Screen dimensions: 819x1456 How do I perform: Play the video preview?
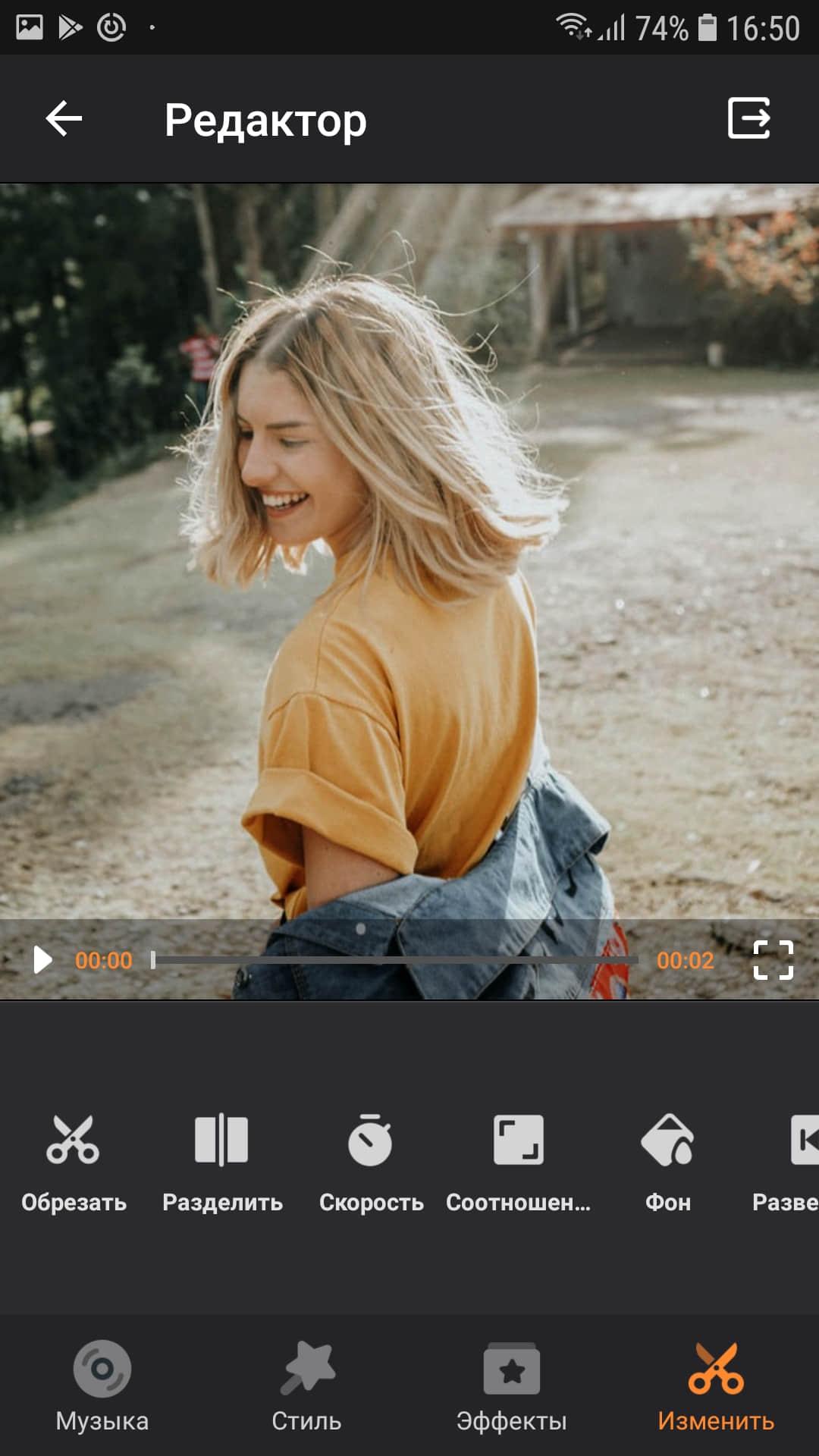[x=42, y=960]
